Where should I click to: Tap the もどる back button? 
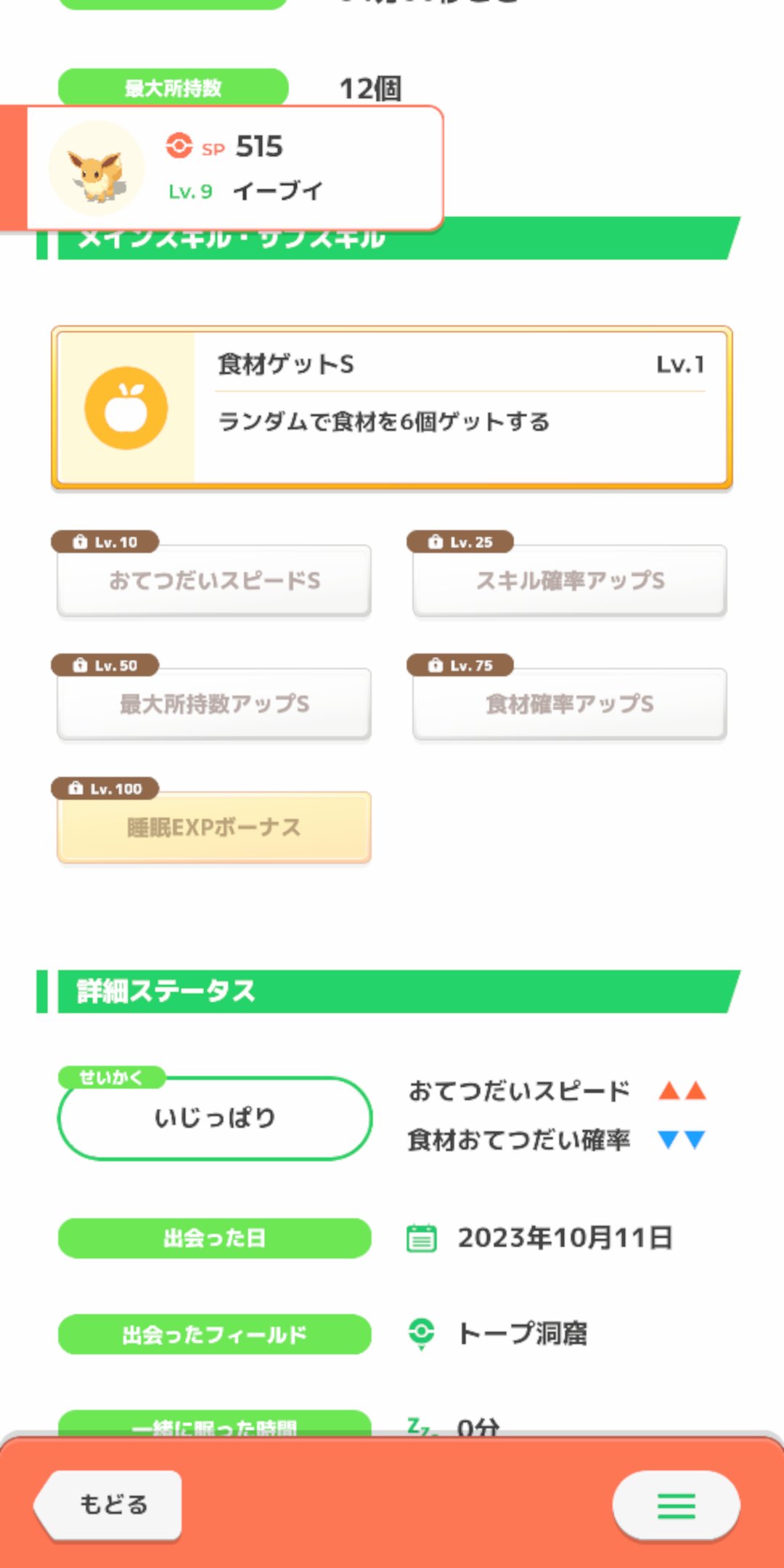(109, 1505)
